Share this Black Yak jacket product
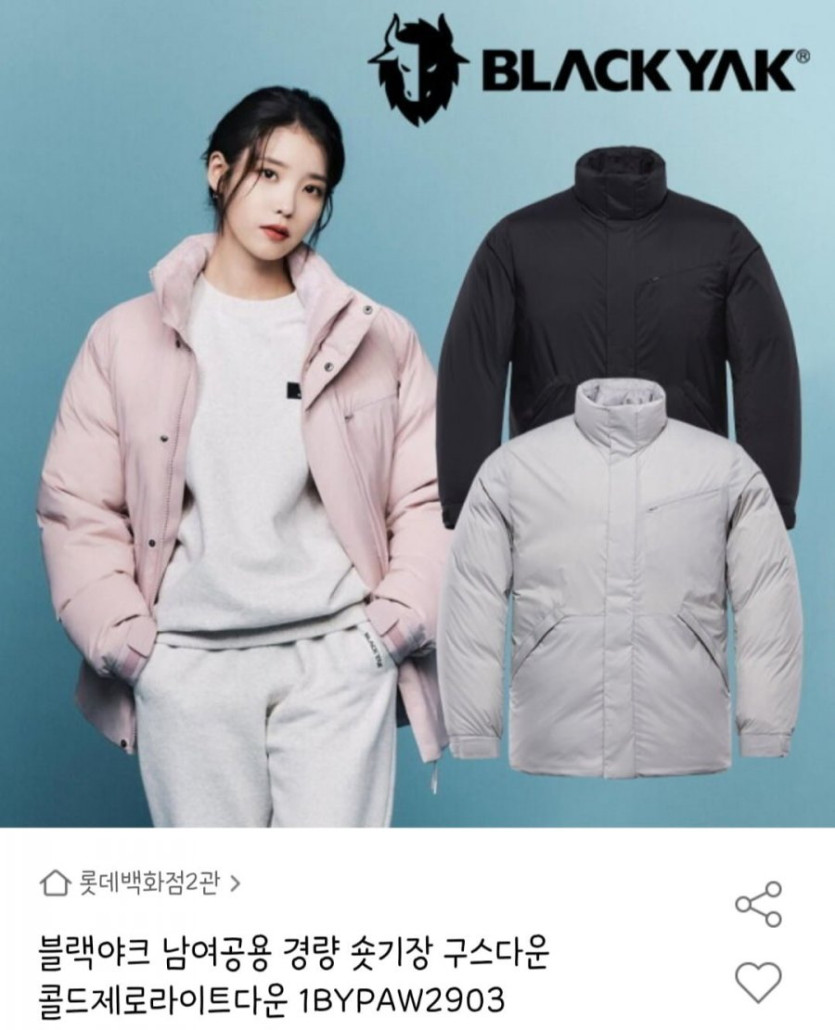 coord(758,904)
